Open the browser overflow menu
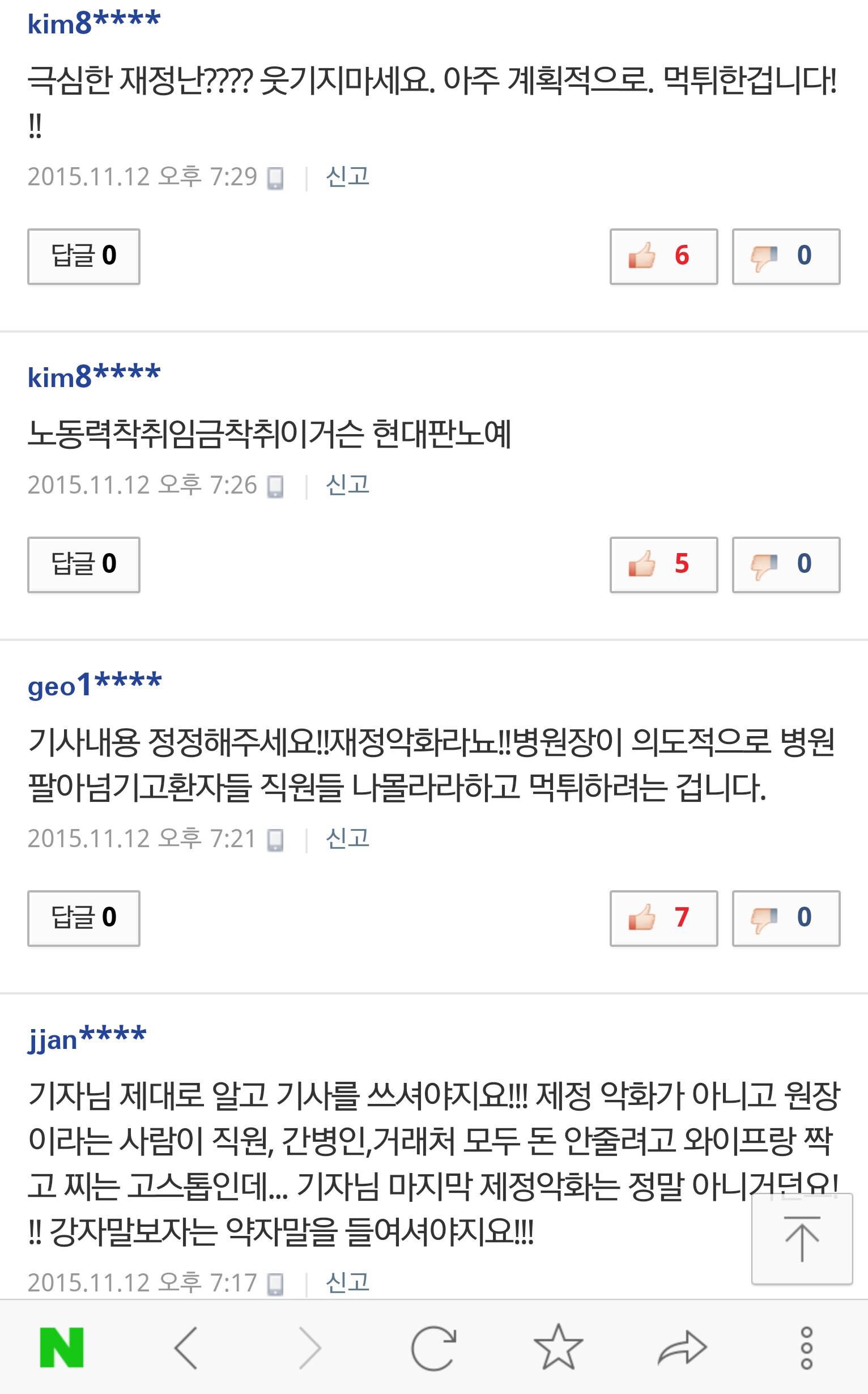Screen dimensions: 868x1394 click(806, 1348)
